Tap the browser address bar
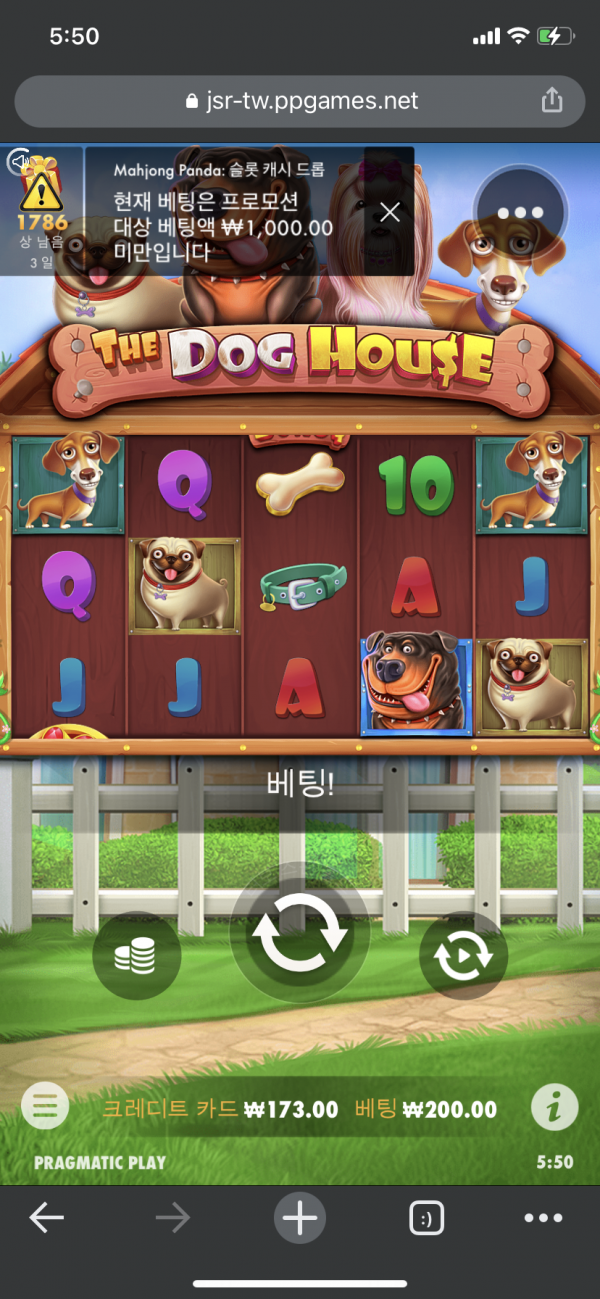Viewport: 600px width, 1299px height. 300,101
